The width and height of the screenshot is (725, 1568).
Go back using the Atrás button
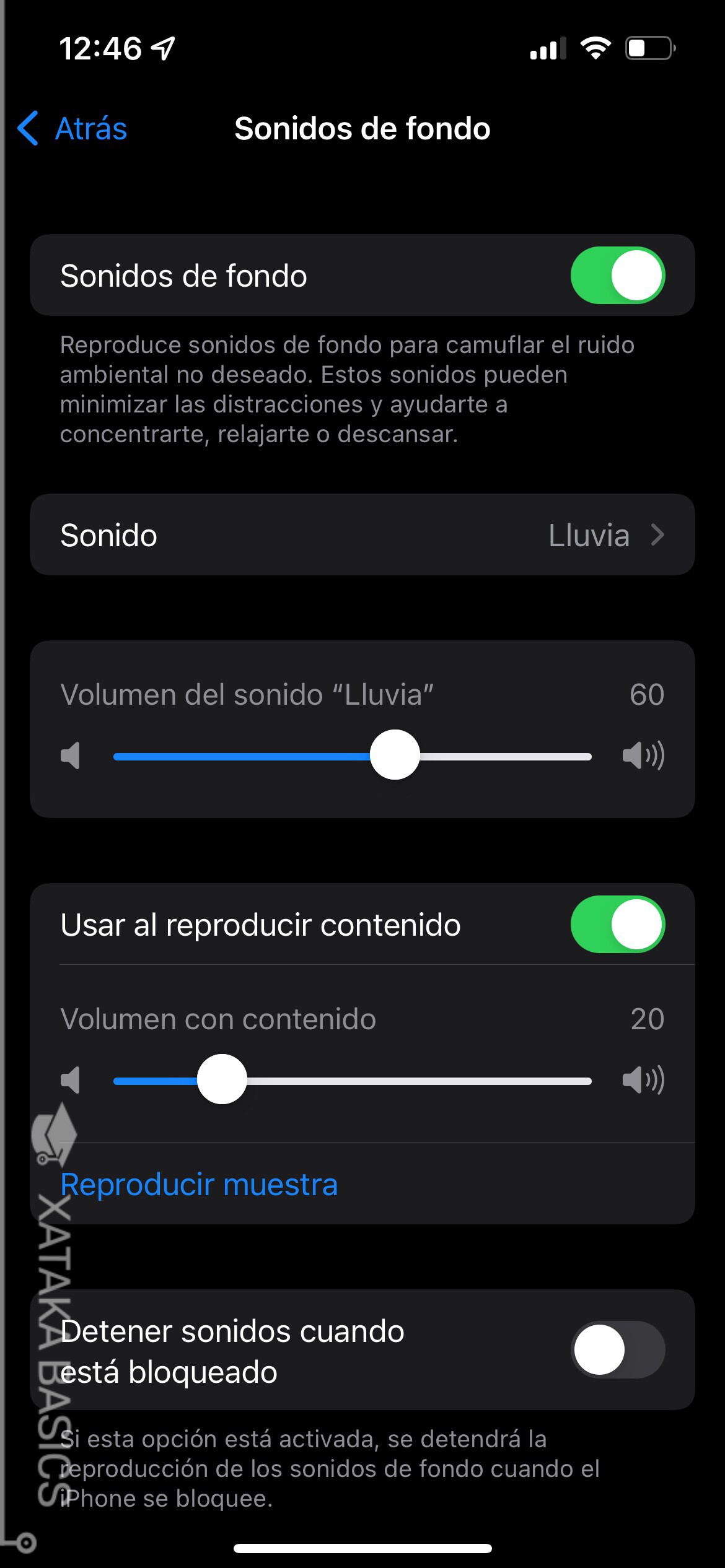90,128
